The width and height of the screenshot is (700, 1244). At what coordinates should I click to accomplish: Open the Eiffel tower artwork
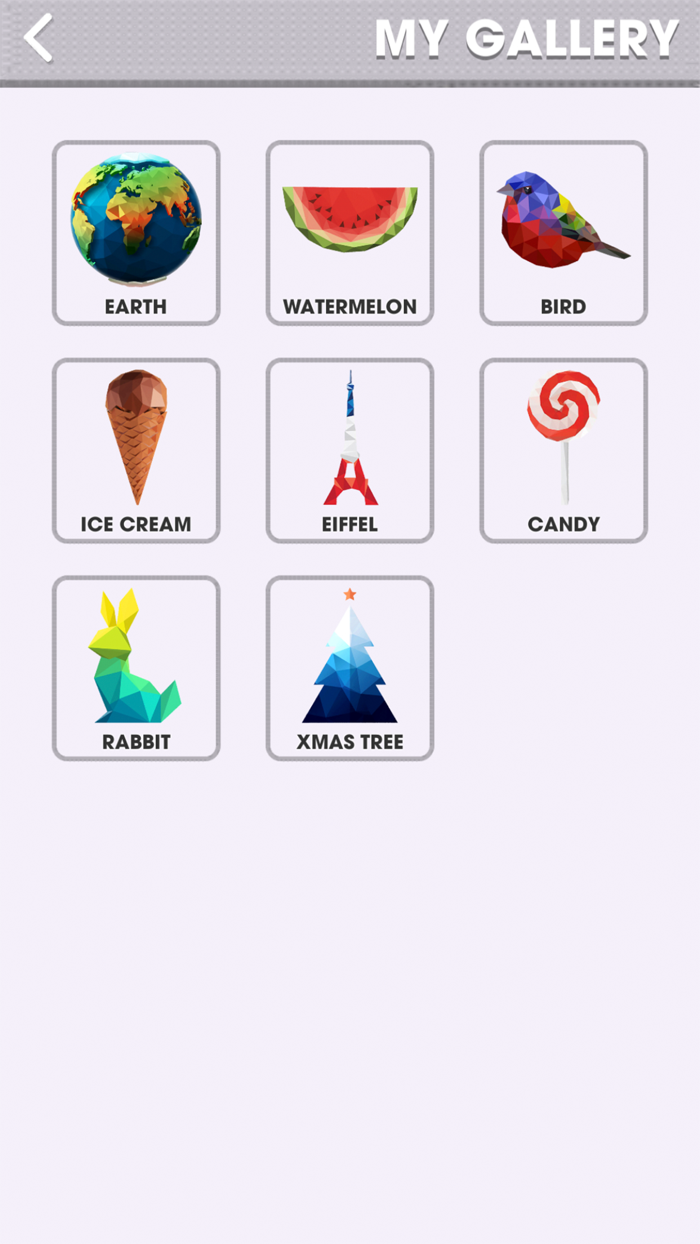350,451
